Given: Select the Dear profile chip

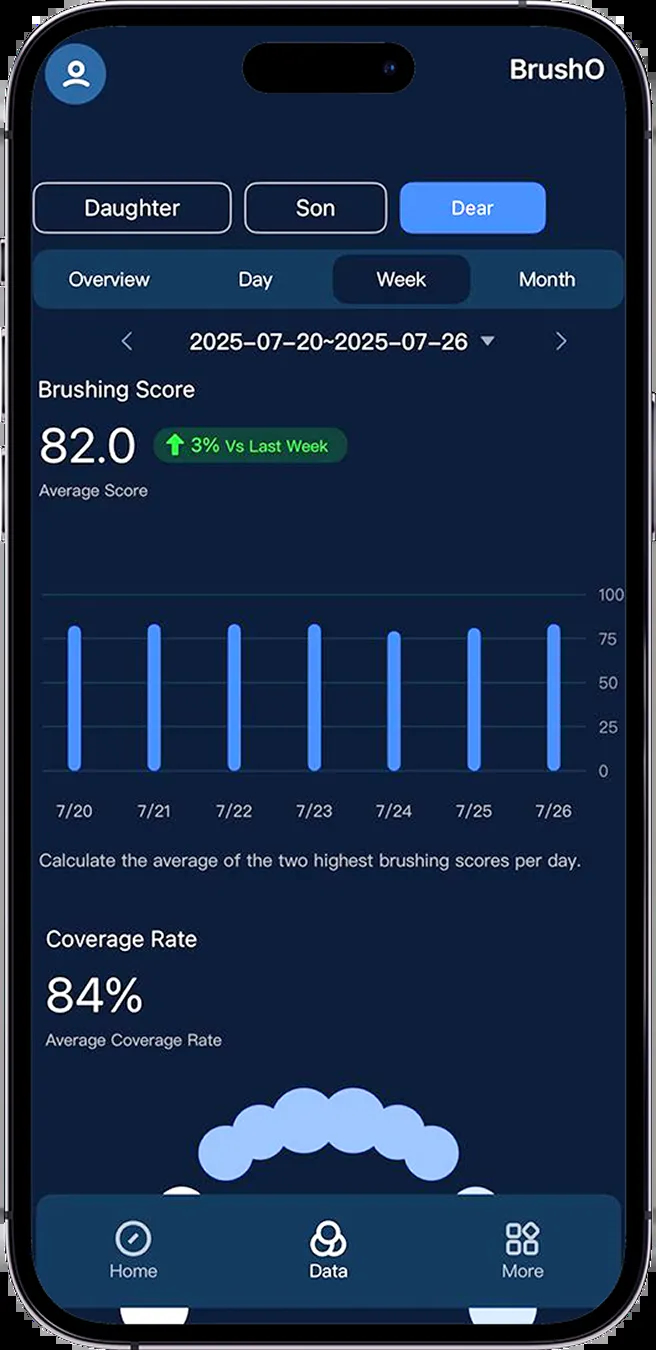Looking at the screenshot, I should click(472, 208).
